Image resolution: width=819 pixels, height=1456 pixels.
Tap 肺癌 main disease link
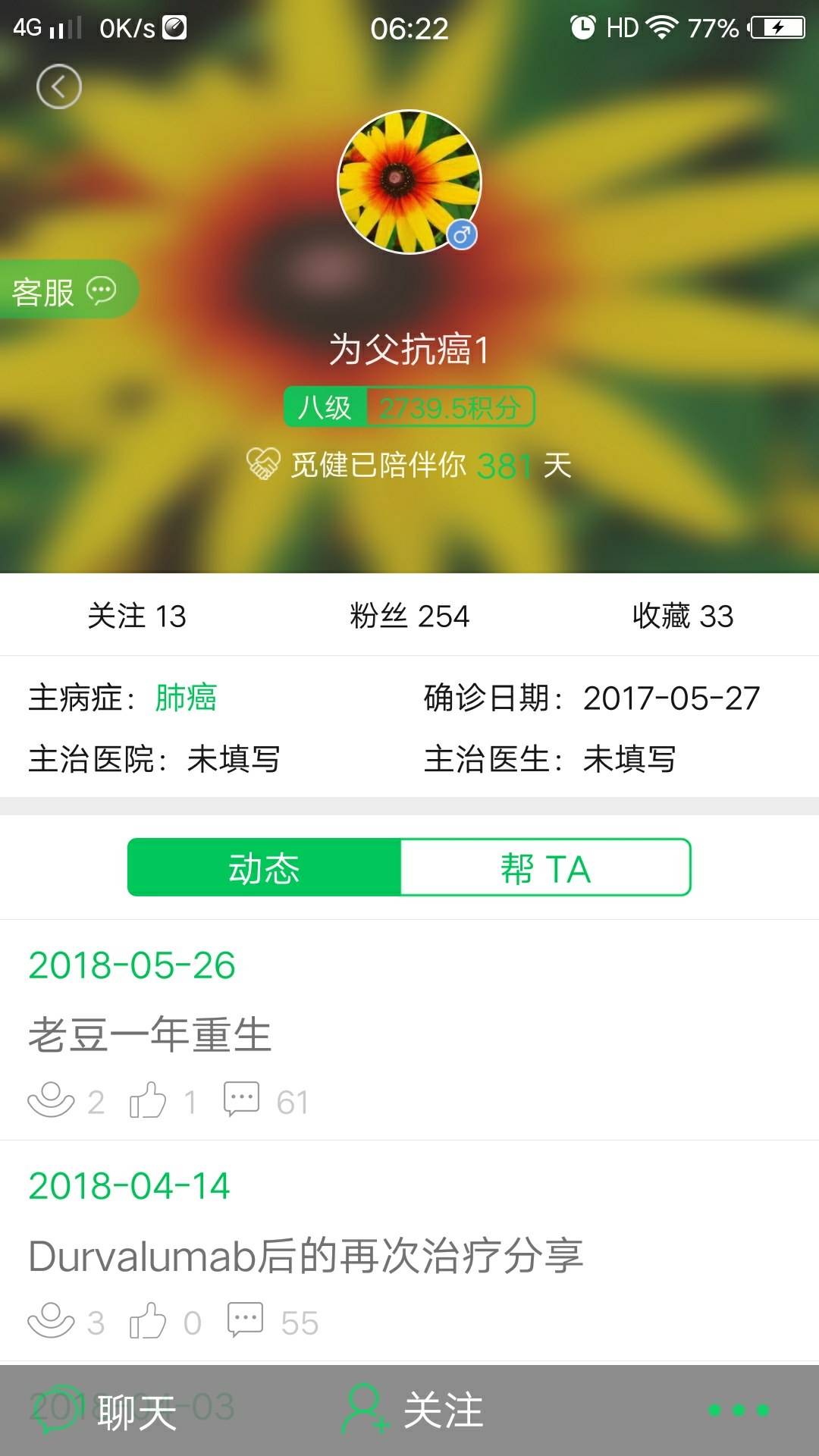pyautogui.click(x=186, y=698)
